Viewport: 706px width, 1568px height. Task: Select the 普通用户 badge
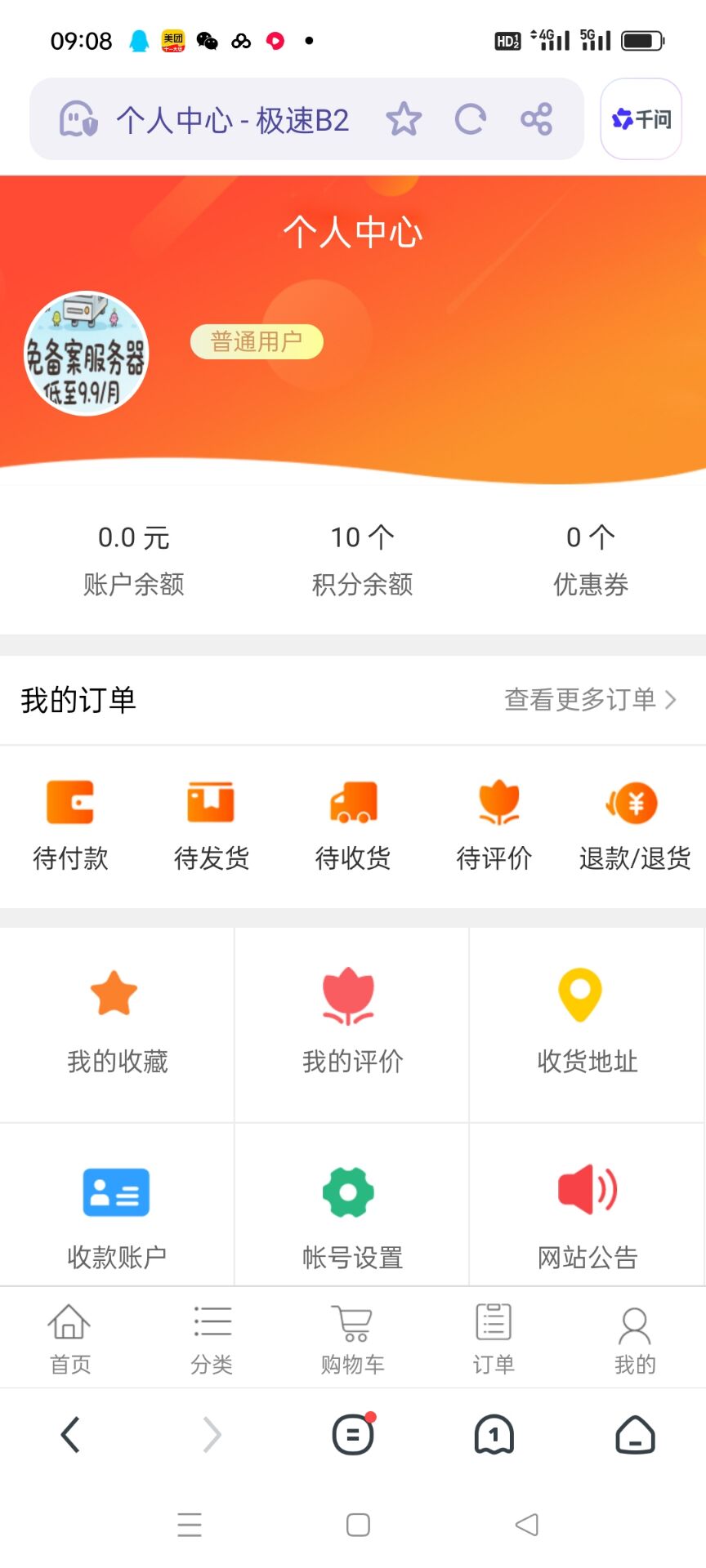click(x=256, y=341)
